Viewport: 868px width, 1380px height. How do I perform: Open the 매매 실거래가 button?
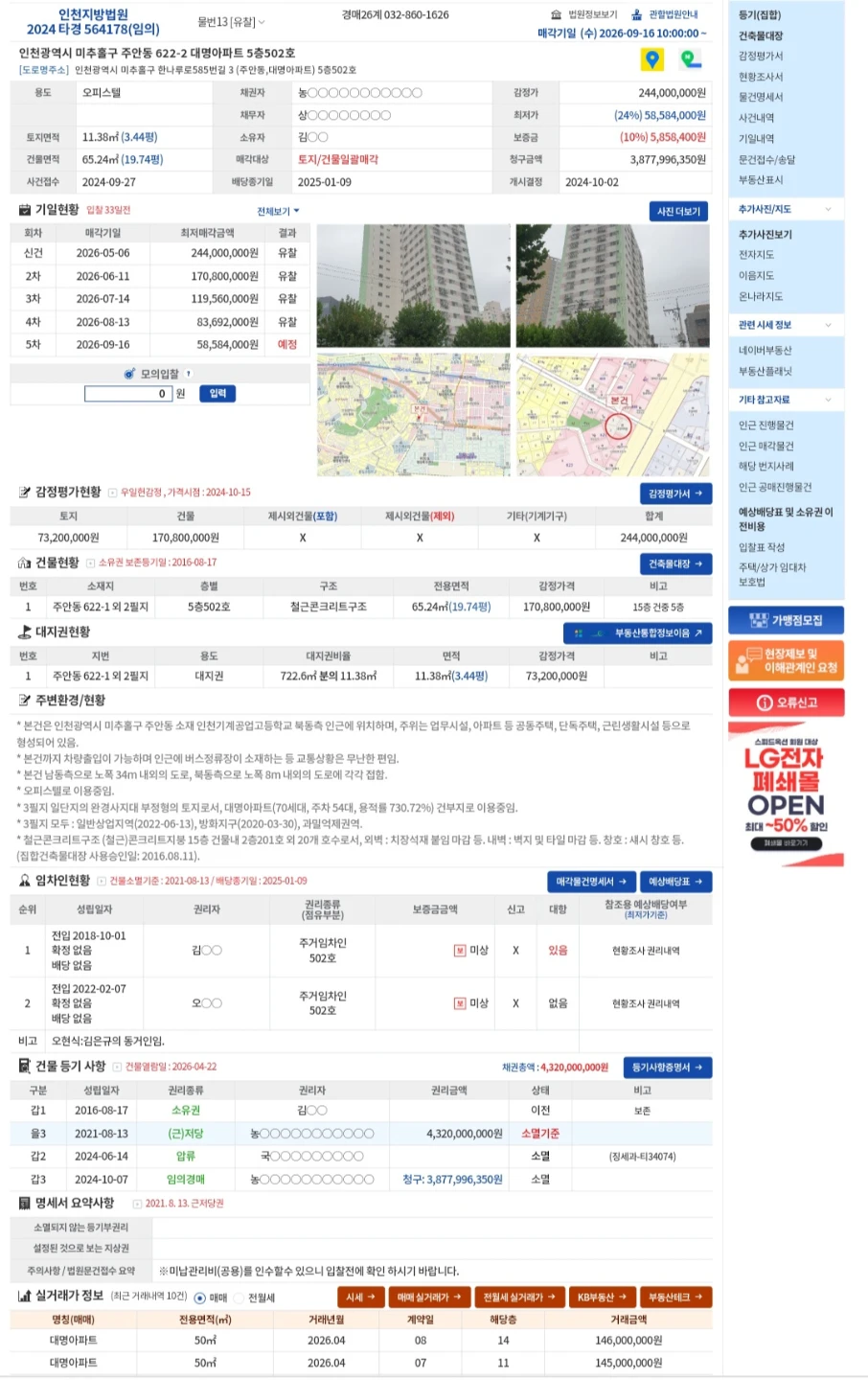[x=429, y=1298]
